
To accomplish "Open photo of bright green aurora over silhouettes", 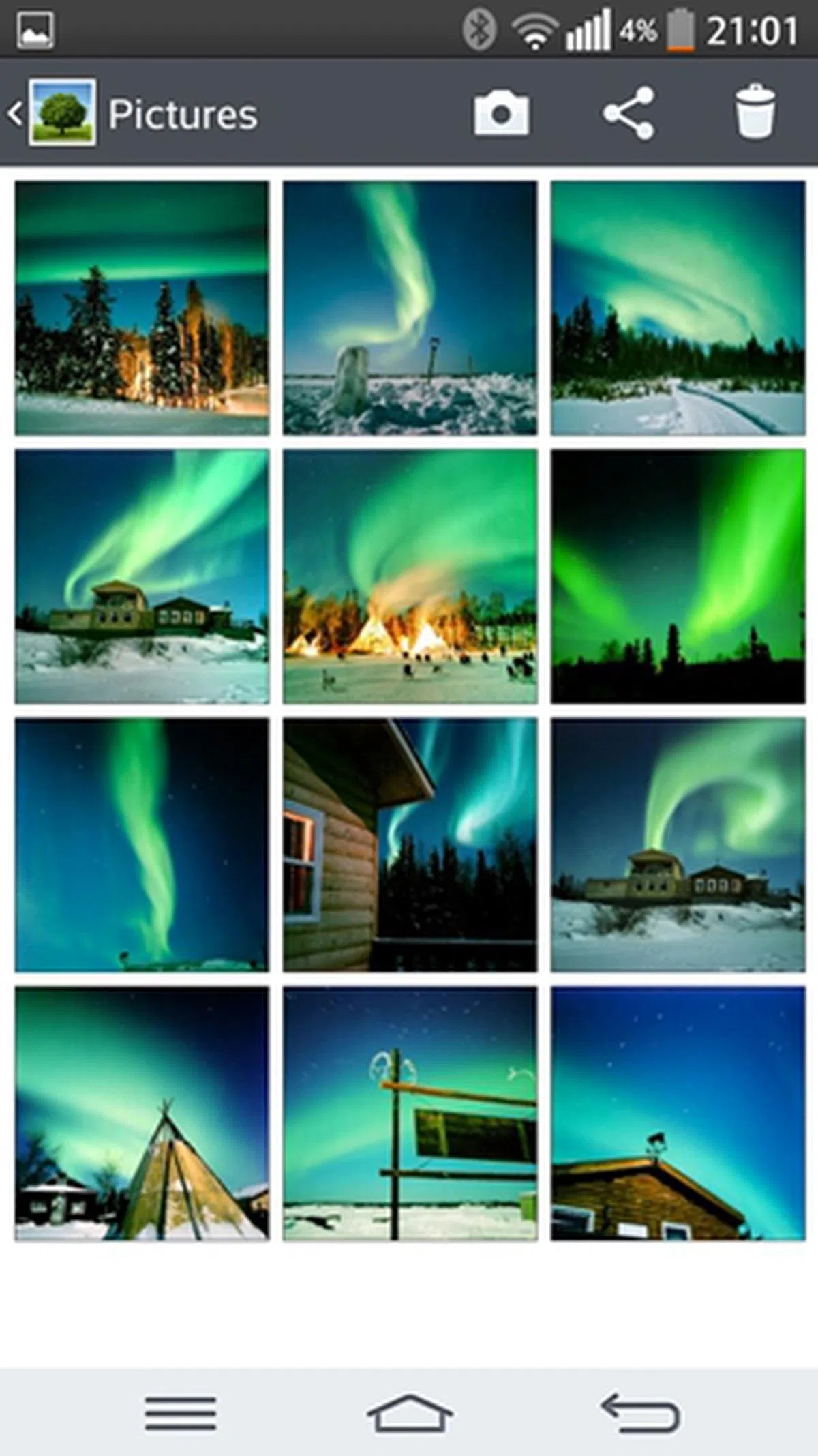I will [x=678, y=576].
